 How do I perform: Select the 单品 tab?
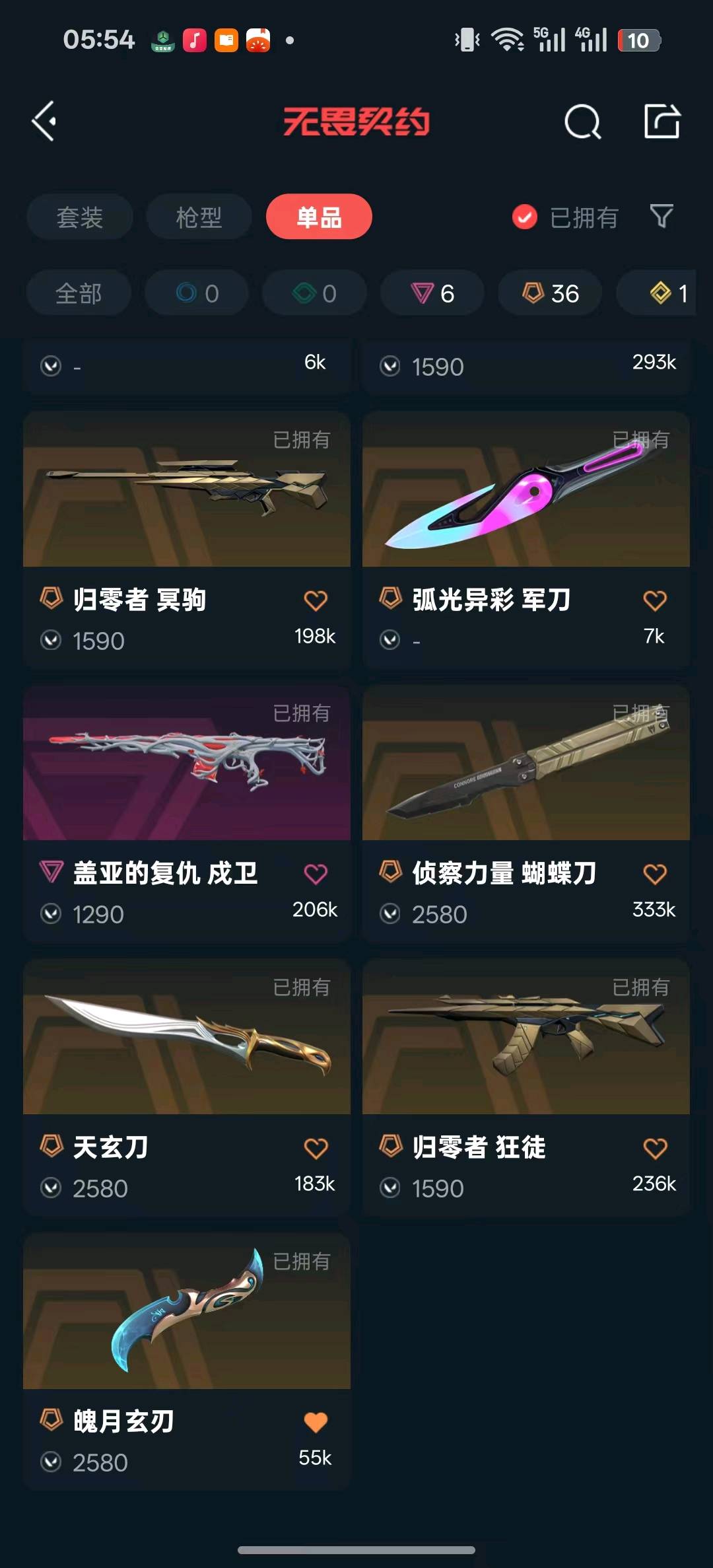319,217
